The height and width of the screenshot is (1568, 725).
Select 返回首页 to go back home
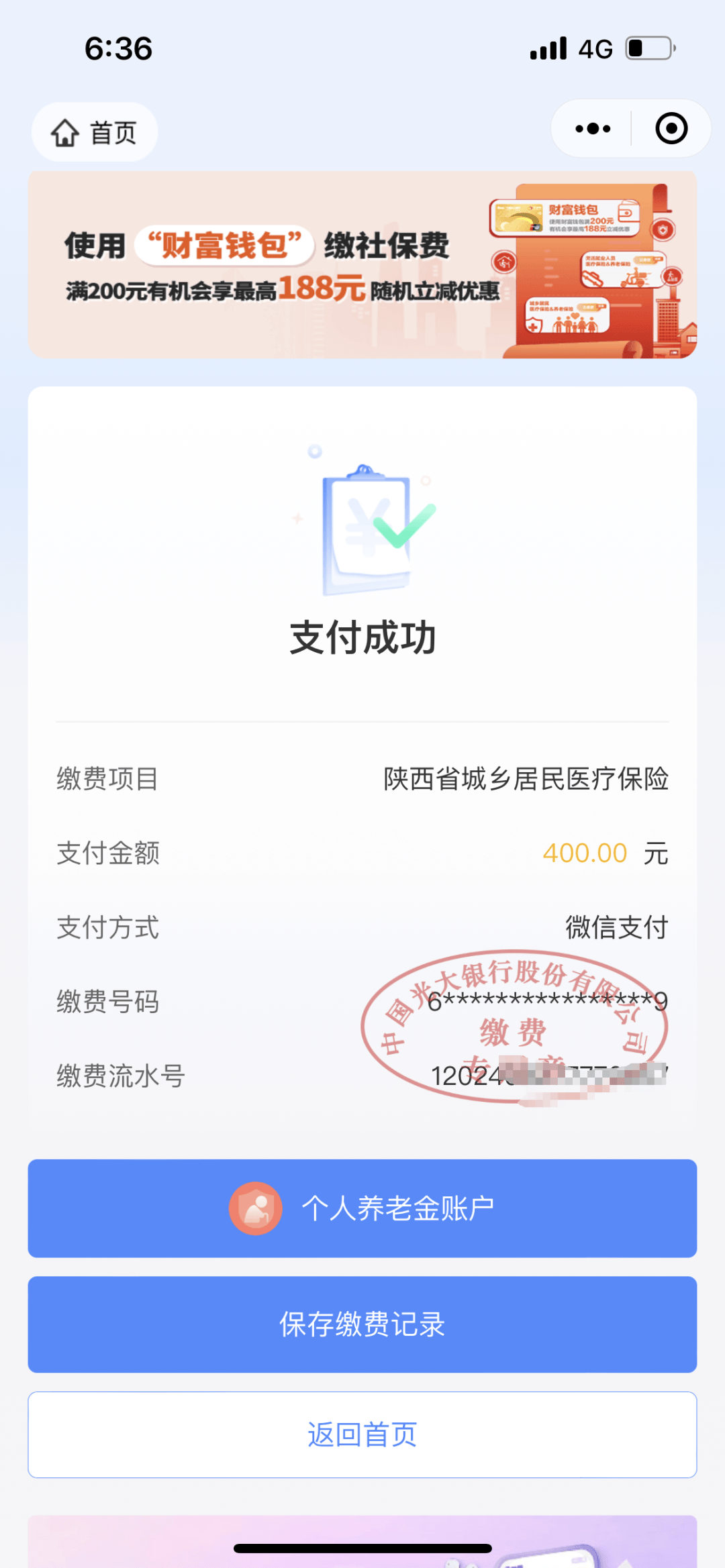tap(362, 1434)
